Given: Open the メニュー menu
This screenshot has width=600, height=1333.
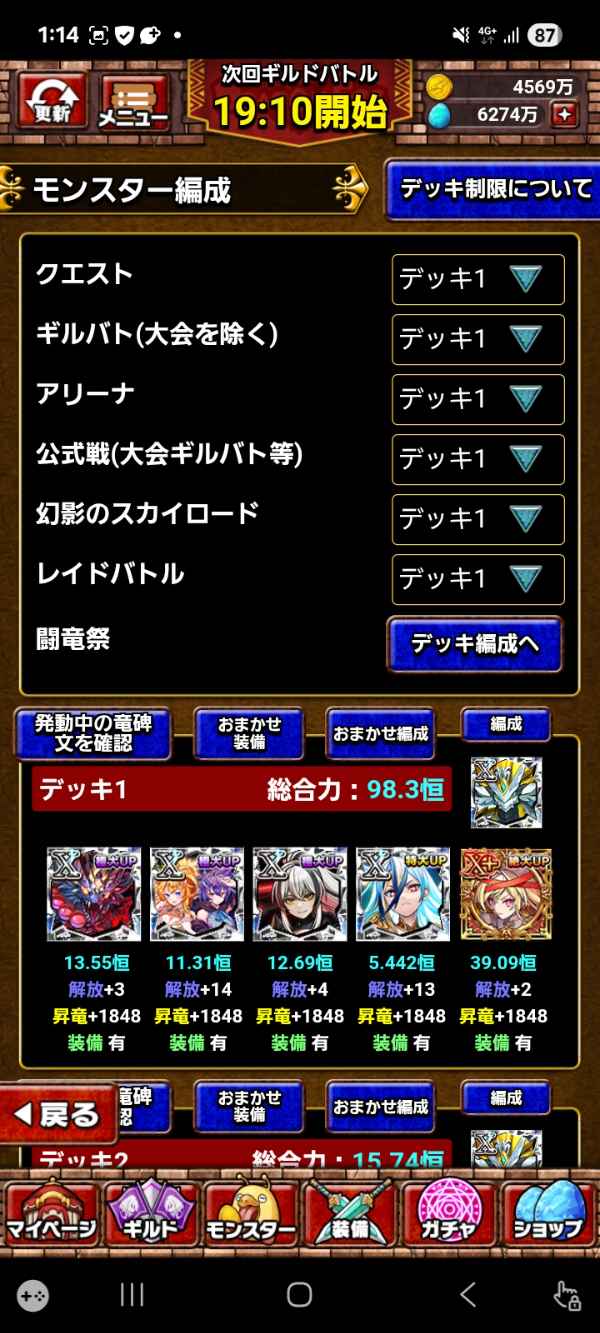Looking at the screenshot, I should (133, 102).
